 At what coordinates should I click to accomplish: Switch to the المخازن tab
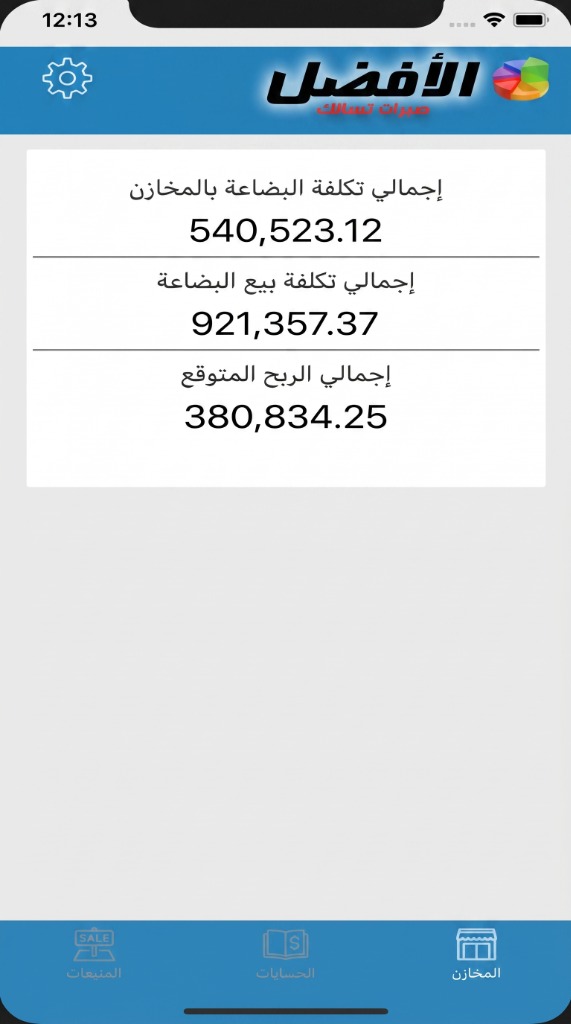pyautogui.click(x=476, y=953)
